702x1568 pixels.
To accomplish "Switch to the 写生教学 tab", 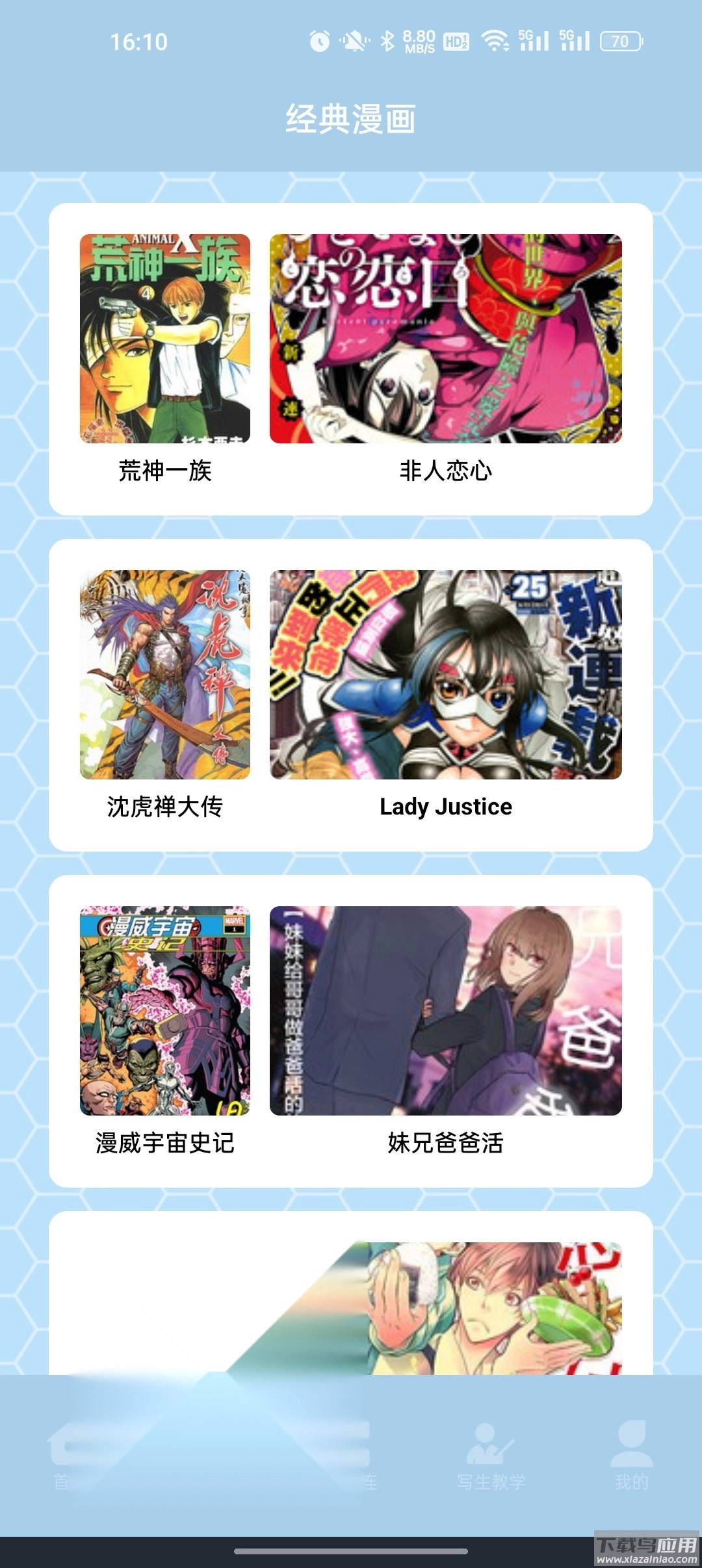I will [x=491, y=1456].
